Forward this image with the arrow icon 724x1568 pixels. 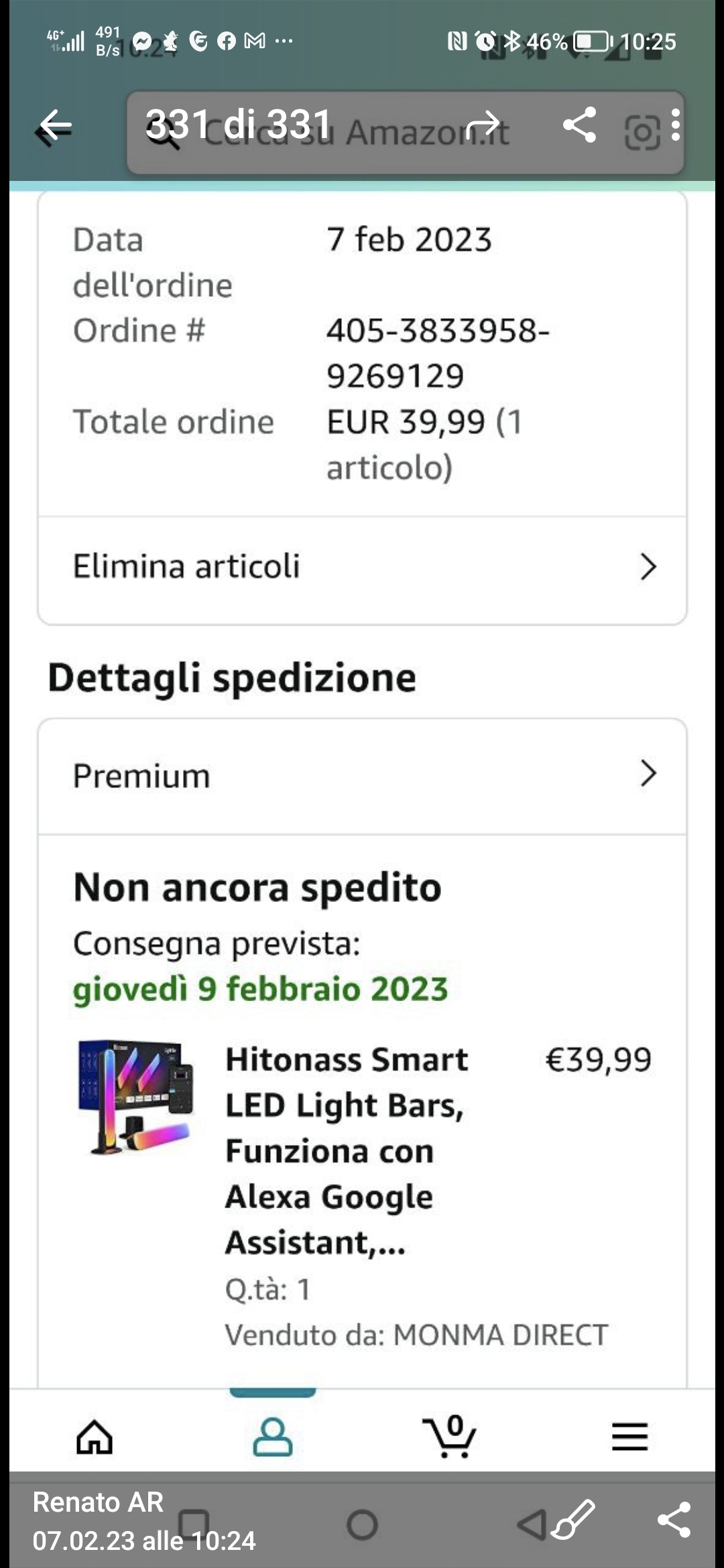tap(483, 125)
